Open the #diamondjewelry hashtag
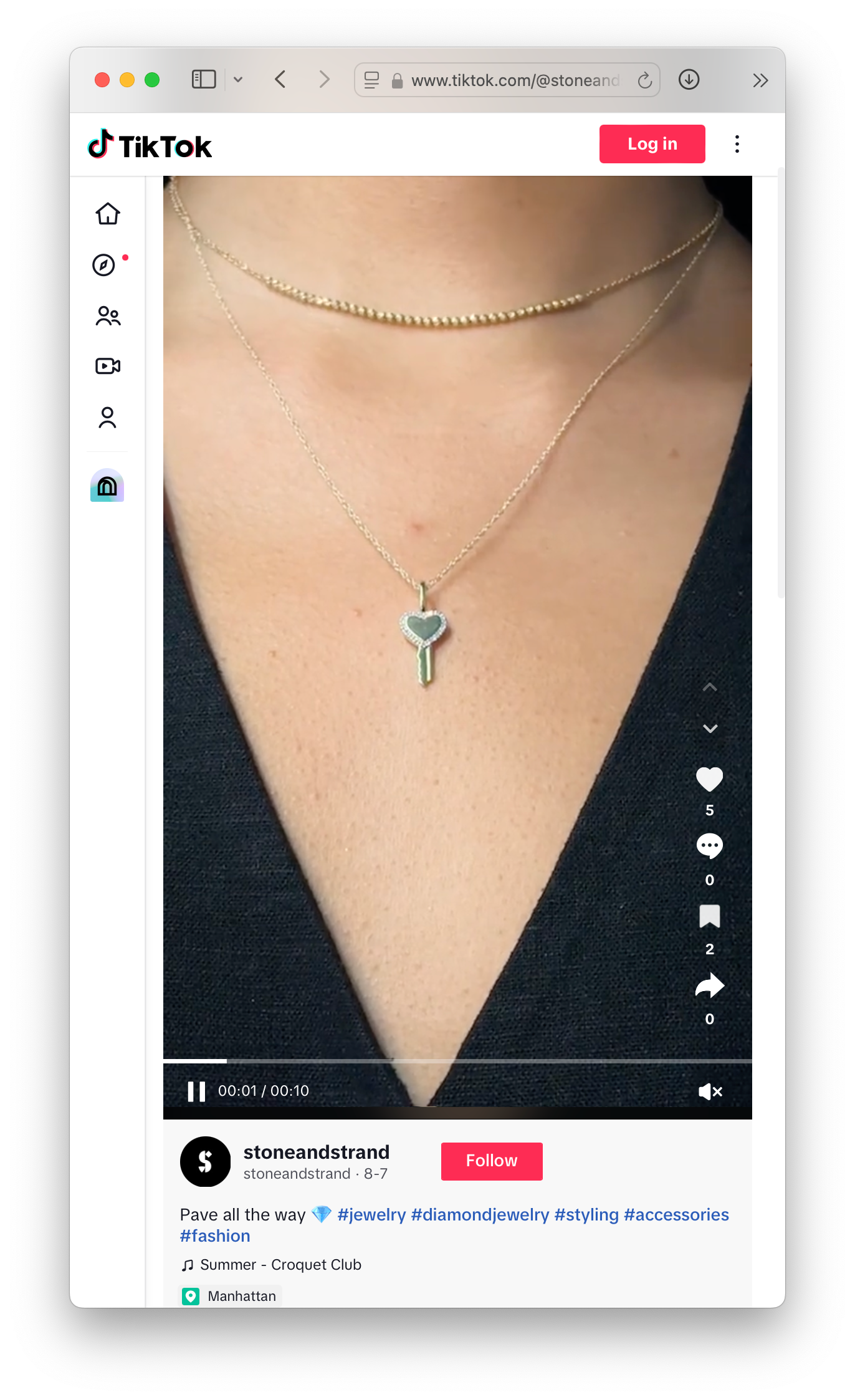The image size is (855, 1400). 480,1214
